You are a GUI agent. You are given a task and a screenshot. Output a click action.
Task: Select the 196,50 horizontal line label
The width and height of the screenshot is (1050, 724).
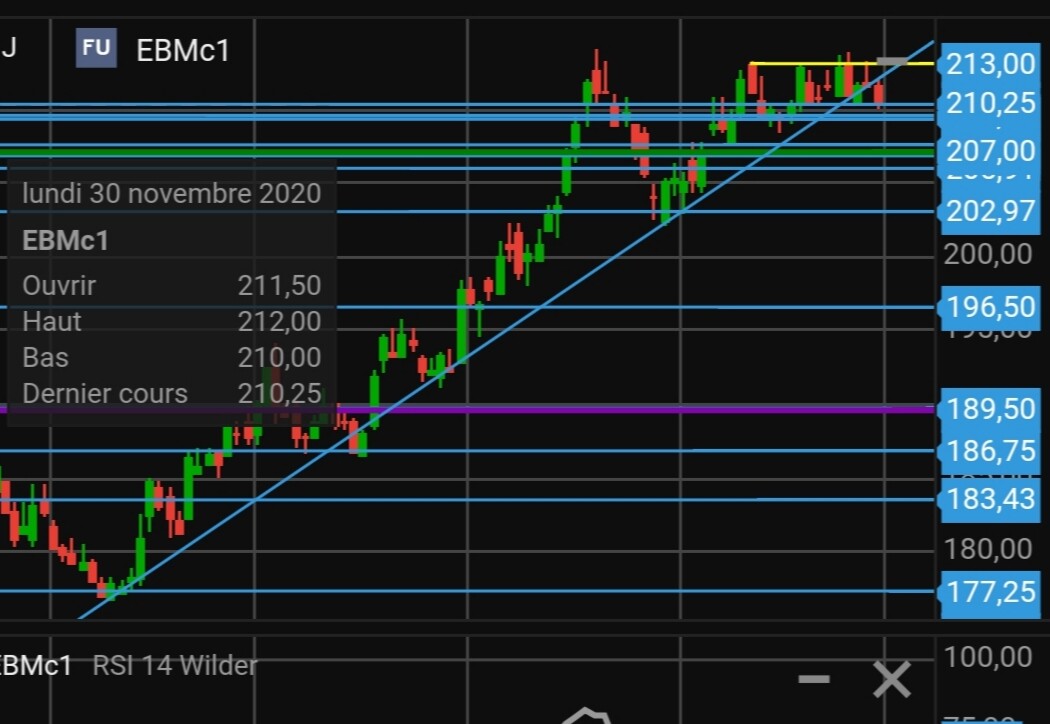[990, 306]
